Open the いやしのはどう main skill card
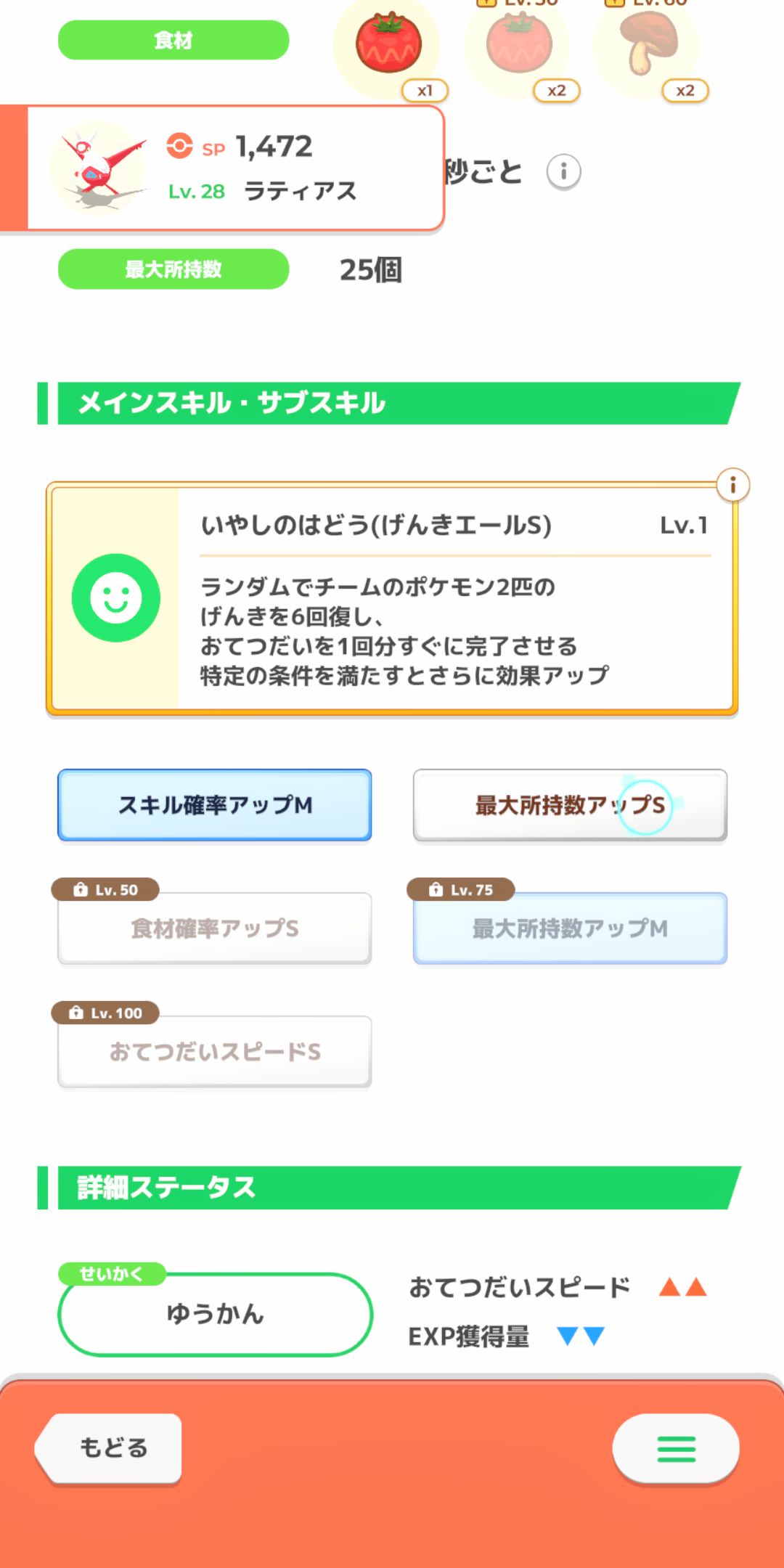This screenshot has width=784, height=1568. (392, 599)
